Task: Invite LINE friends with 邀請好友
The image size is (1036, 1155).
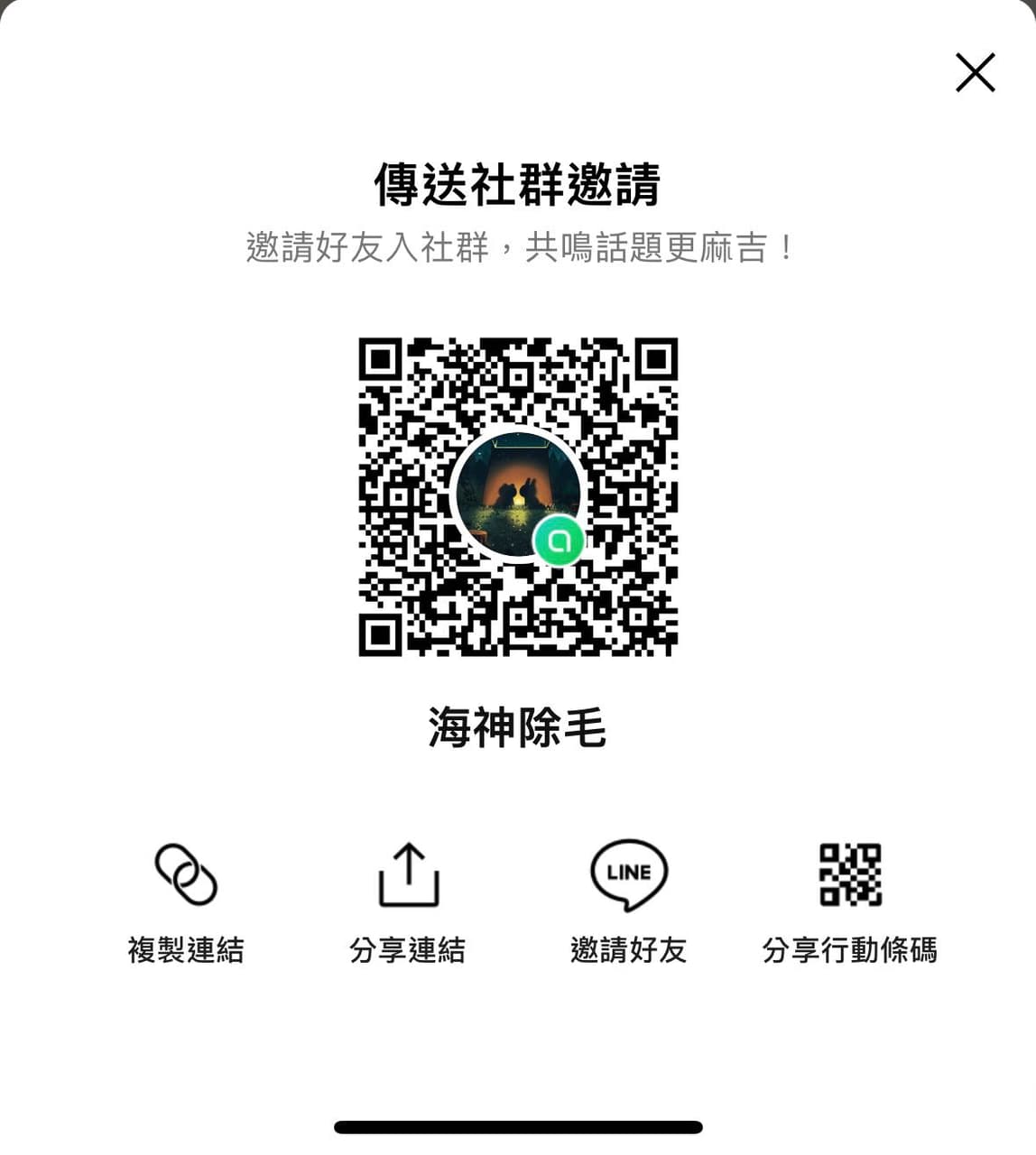Action: (x=629, y=903)
